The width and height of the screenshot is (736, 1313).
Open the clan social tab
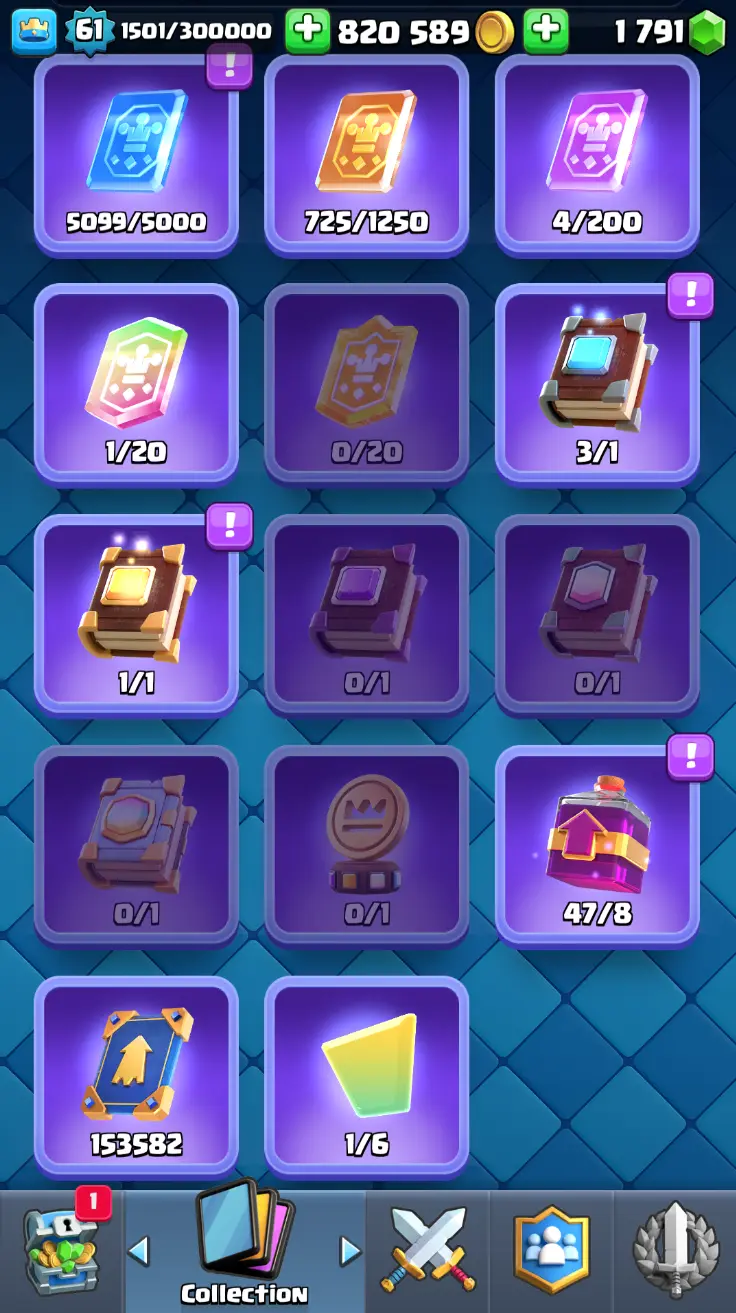(551, 1250)
